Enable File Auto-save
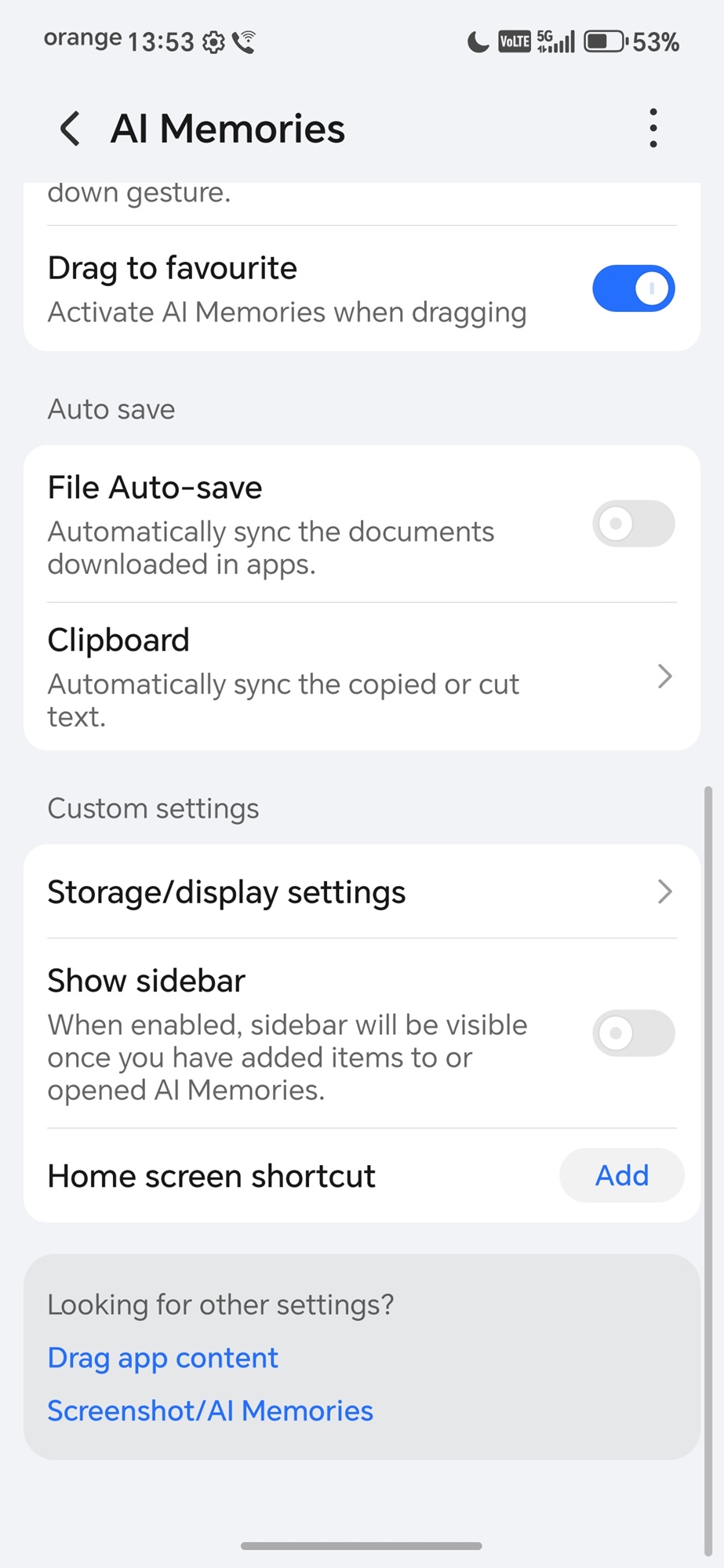The width and height of the screenshot is (724, 1568). (x=633, y=524)
